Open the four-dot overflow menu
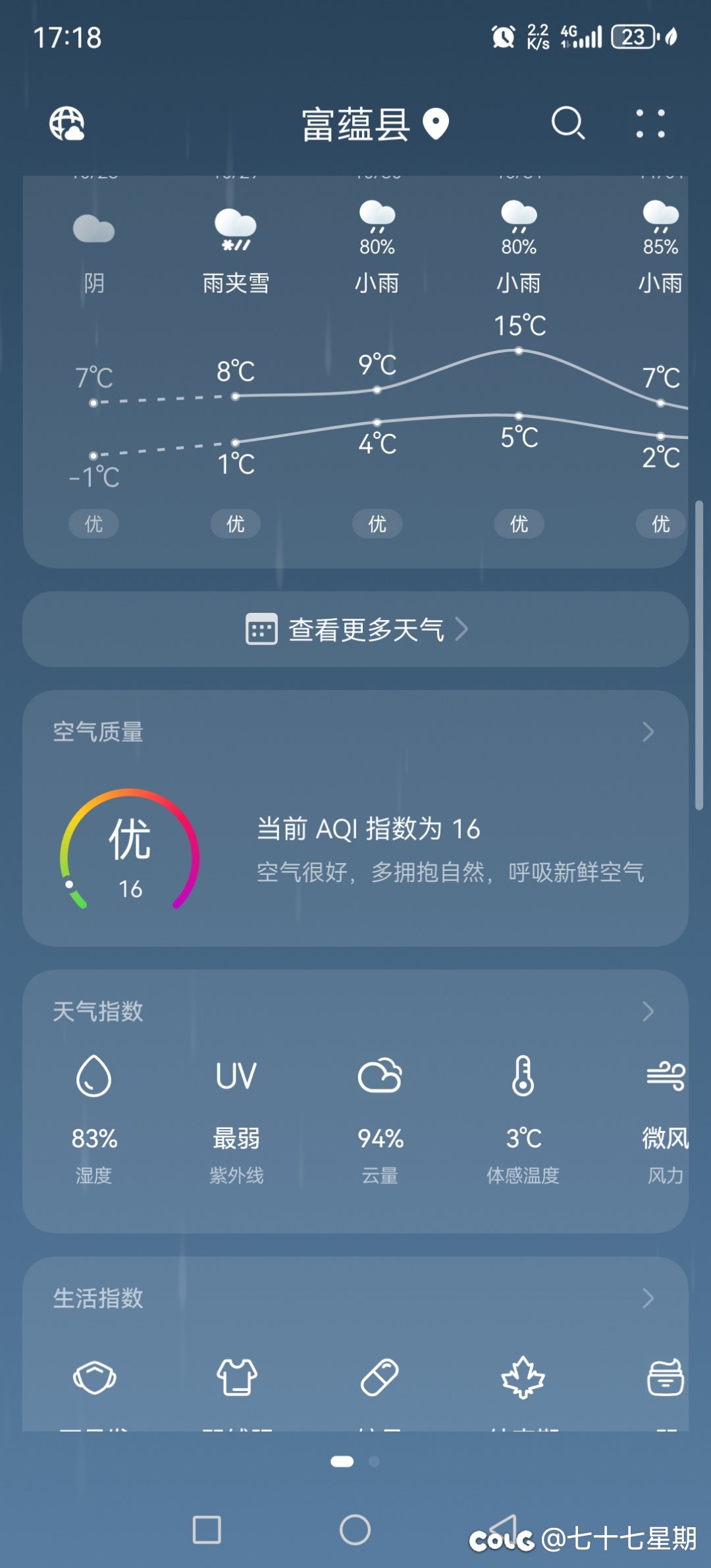The image size is (711, 1568). pos(650,124)
